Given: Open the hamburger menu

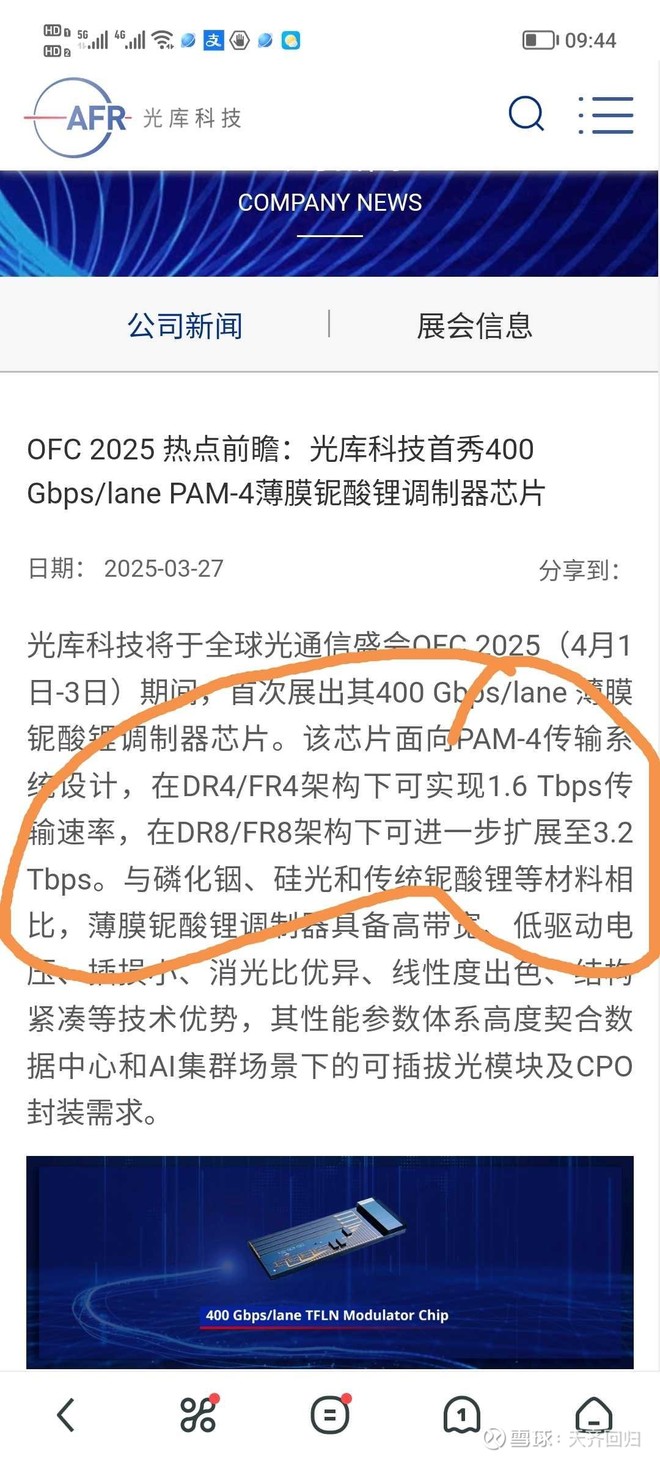Looking at the screenshot, I should pos(606,115).
